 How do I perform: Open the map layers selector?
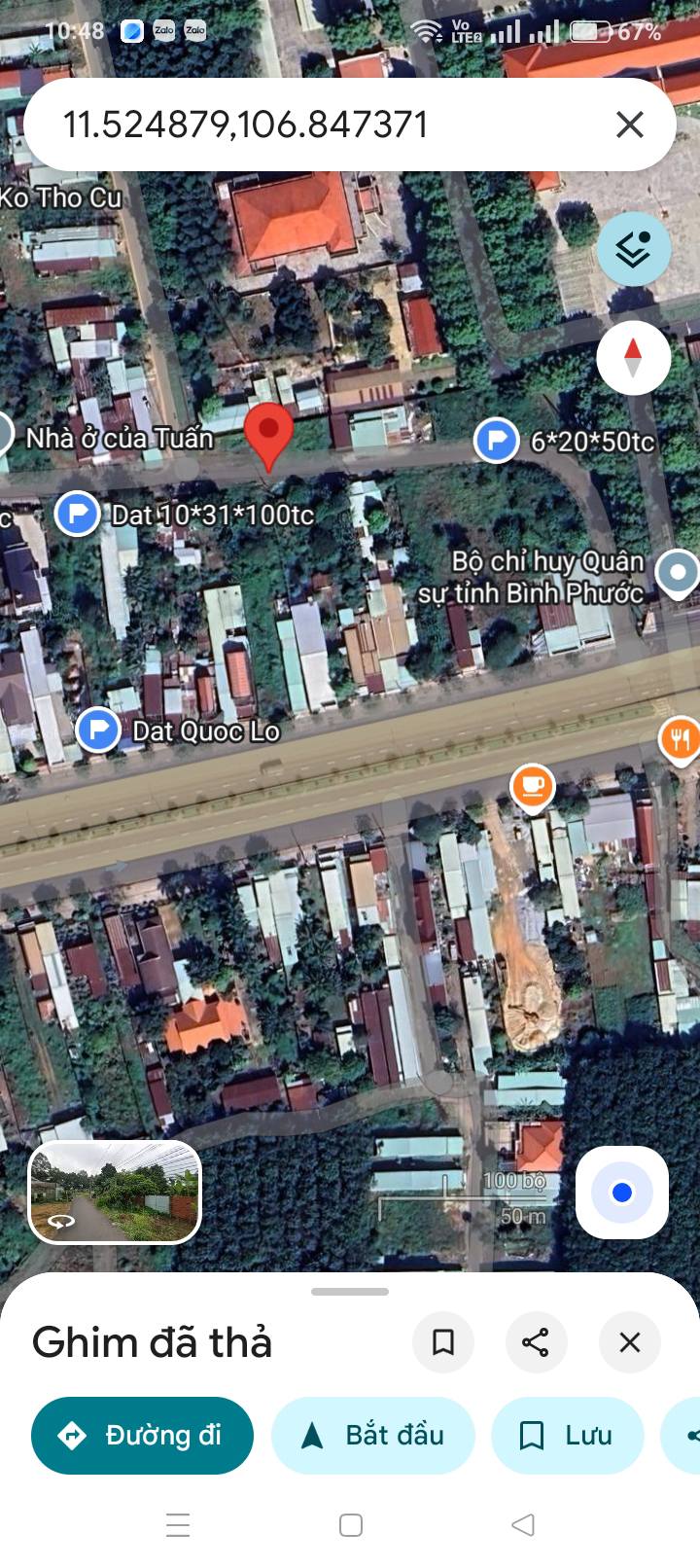pyautogui.click(x=634, y=249)
